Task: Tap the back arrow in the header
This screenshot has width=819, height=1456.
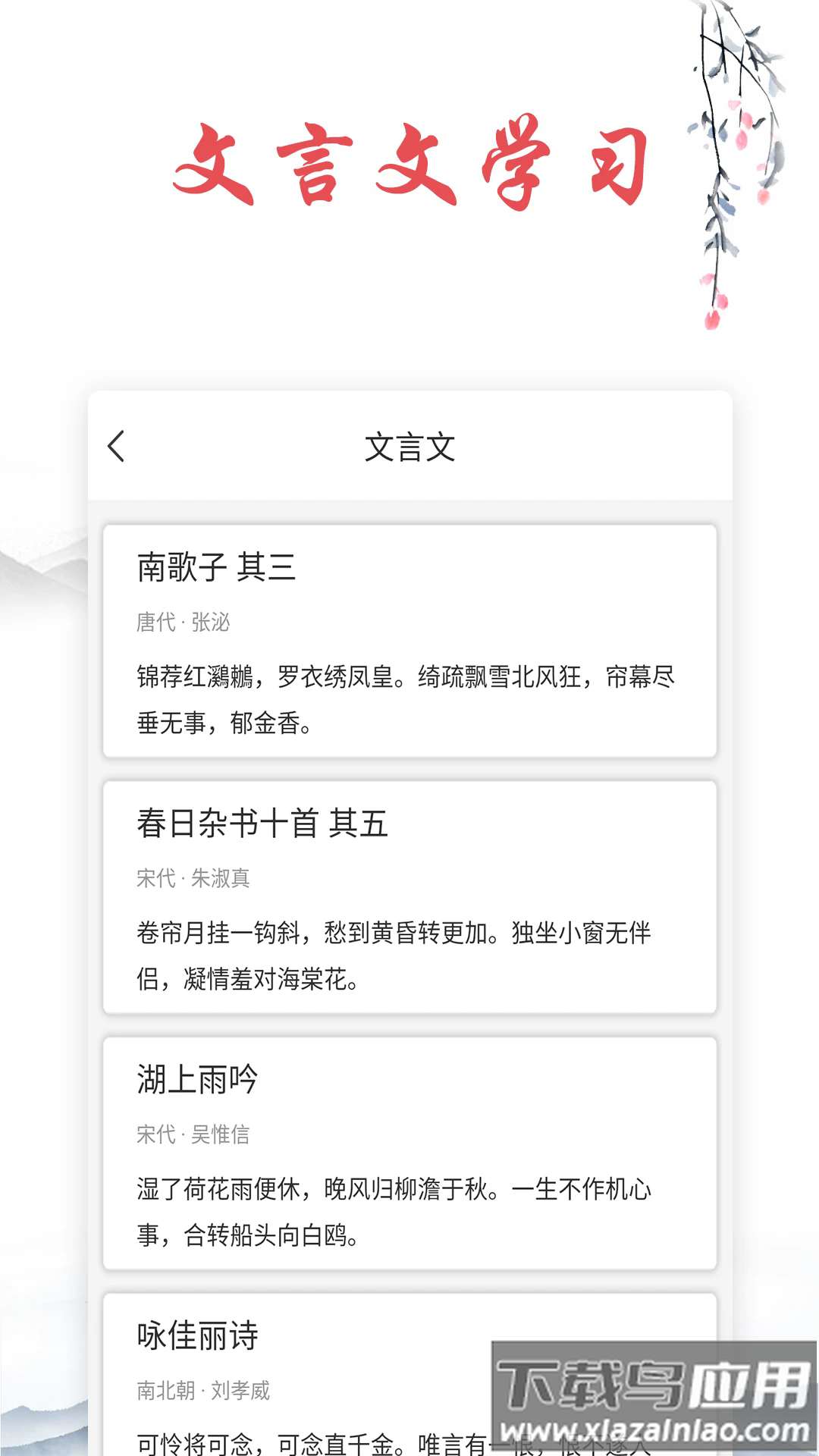Action: [x=118, y=447]
